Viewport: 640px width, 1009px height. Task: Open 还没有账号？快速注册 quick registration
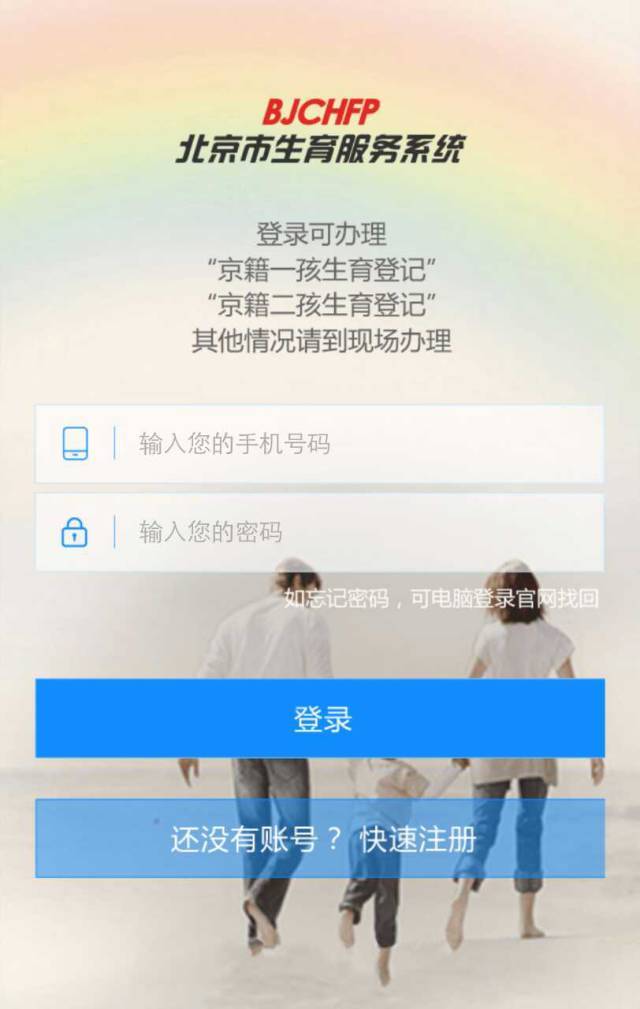click(x=320, y=838)
